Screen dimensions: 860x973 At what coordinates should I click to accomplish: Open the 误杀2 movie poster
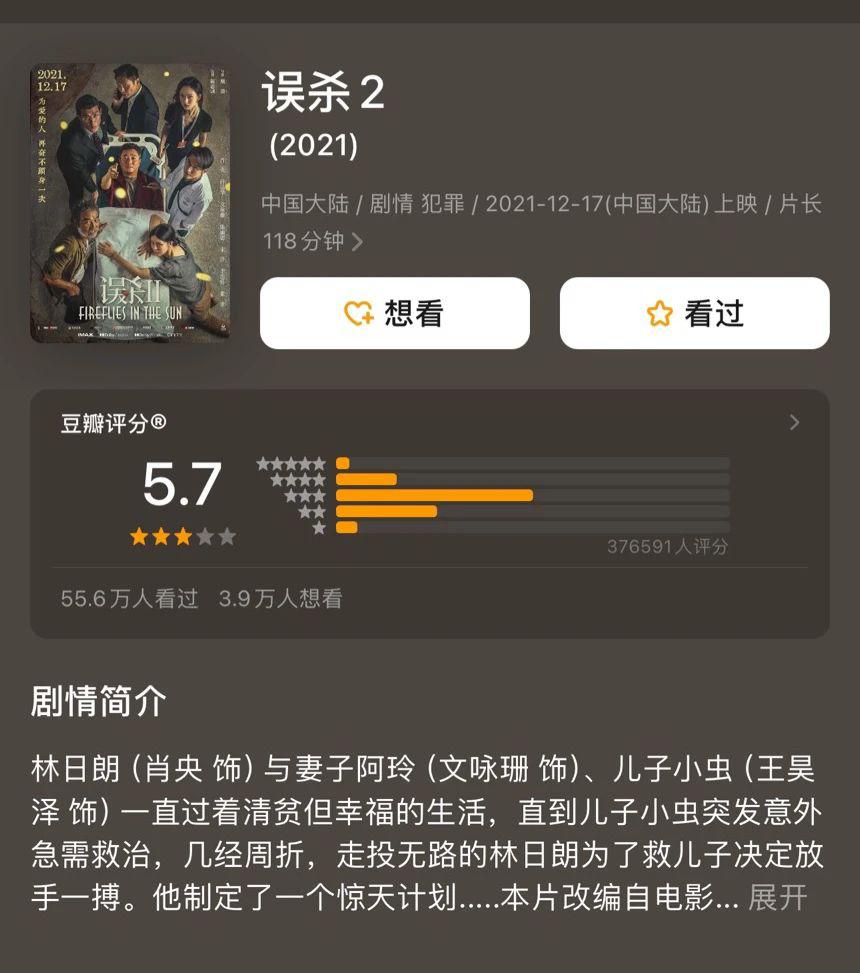[130, 203]
